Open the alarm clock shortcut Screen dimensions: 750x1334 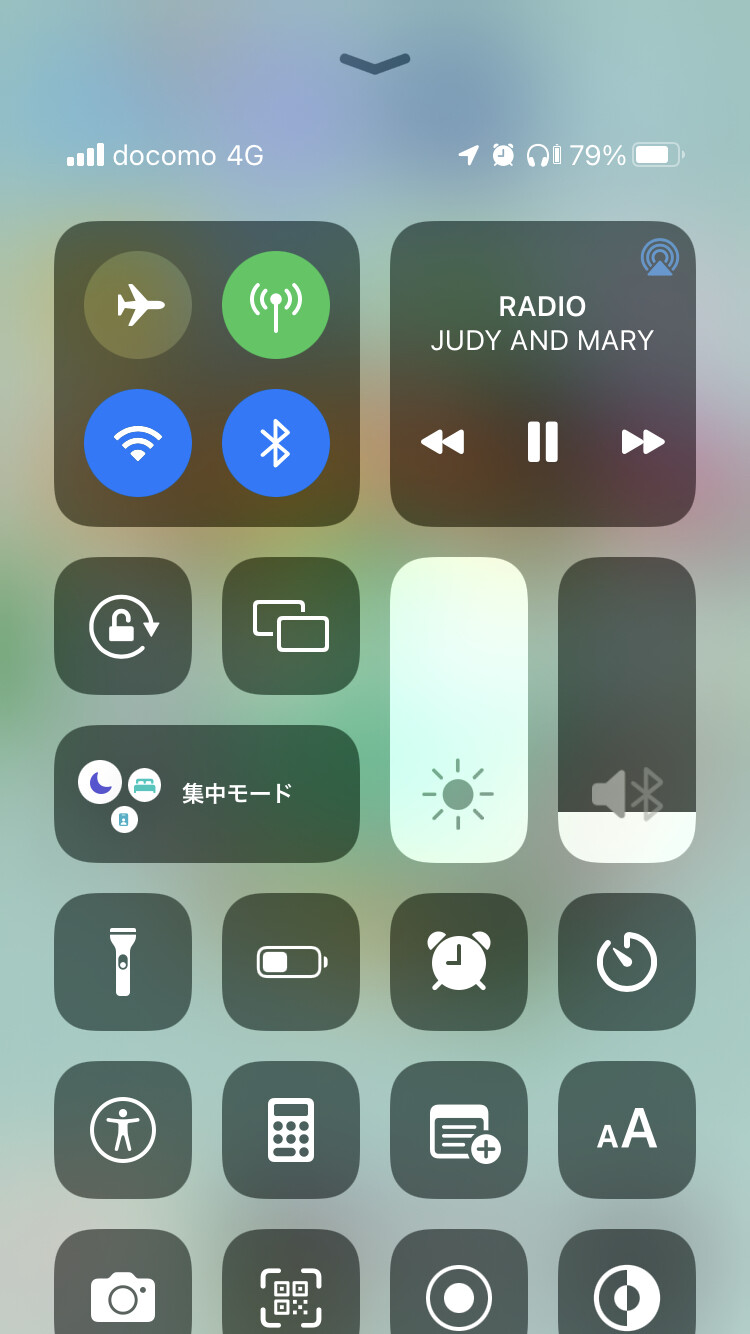[x=459, y=962]
